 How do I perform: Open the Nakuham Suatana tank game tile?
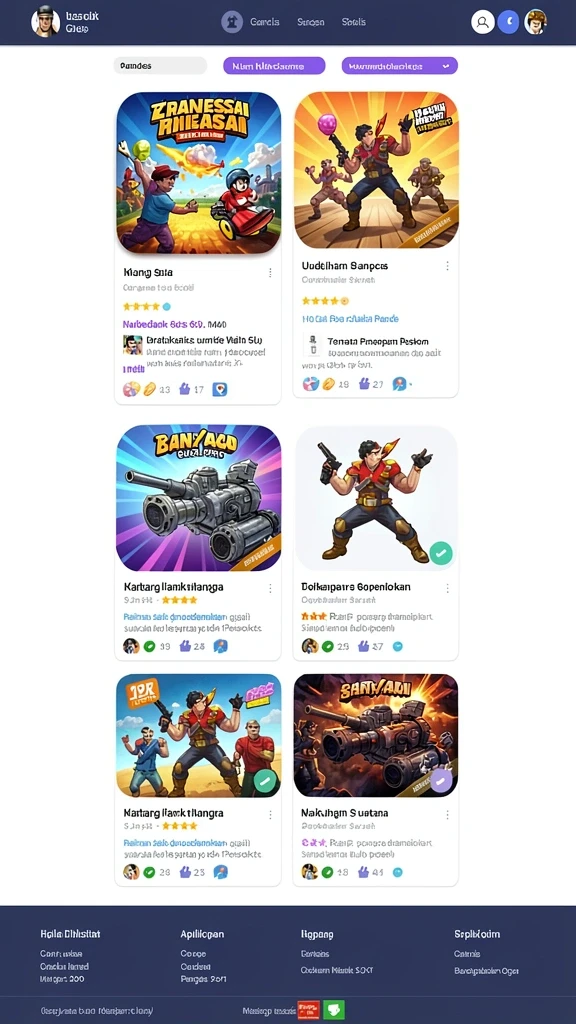(376, 735)
